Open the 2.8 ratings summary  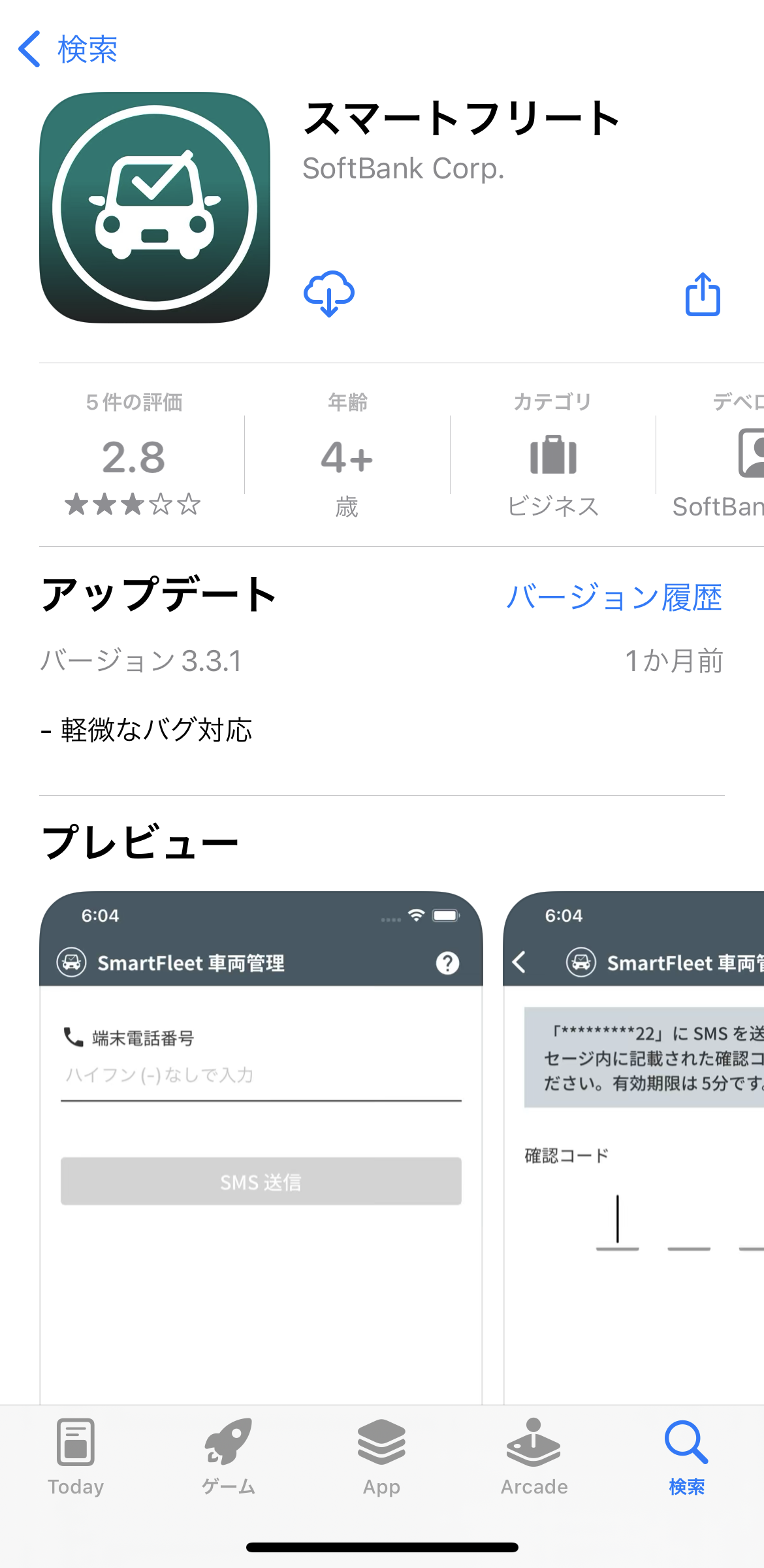(x=134, y=457)
